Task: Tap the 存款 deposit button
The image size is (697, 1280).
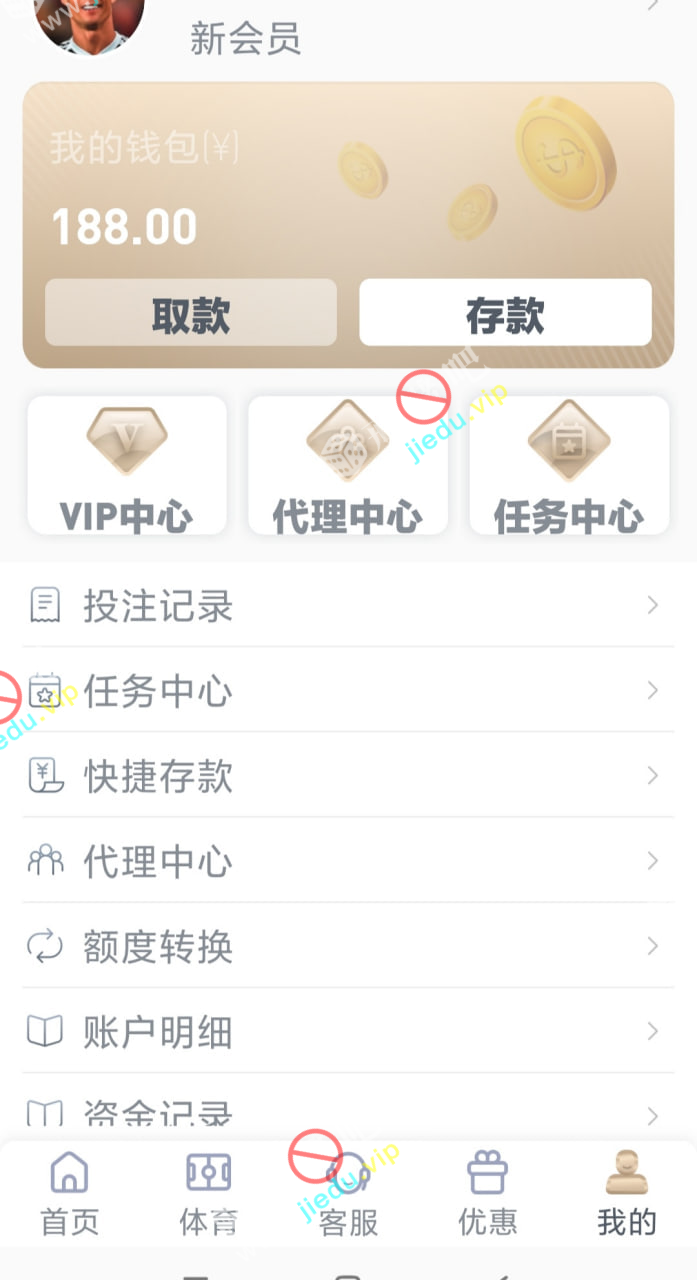Action: click(x=505, y=313)
